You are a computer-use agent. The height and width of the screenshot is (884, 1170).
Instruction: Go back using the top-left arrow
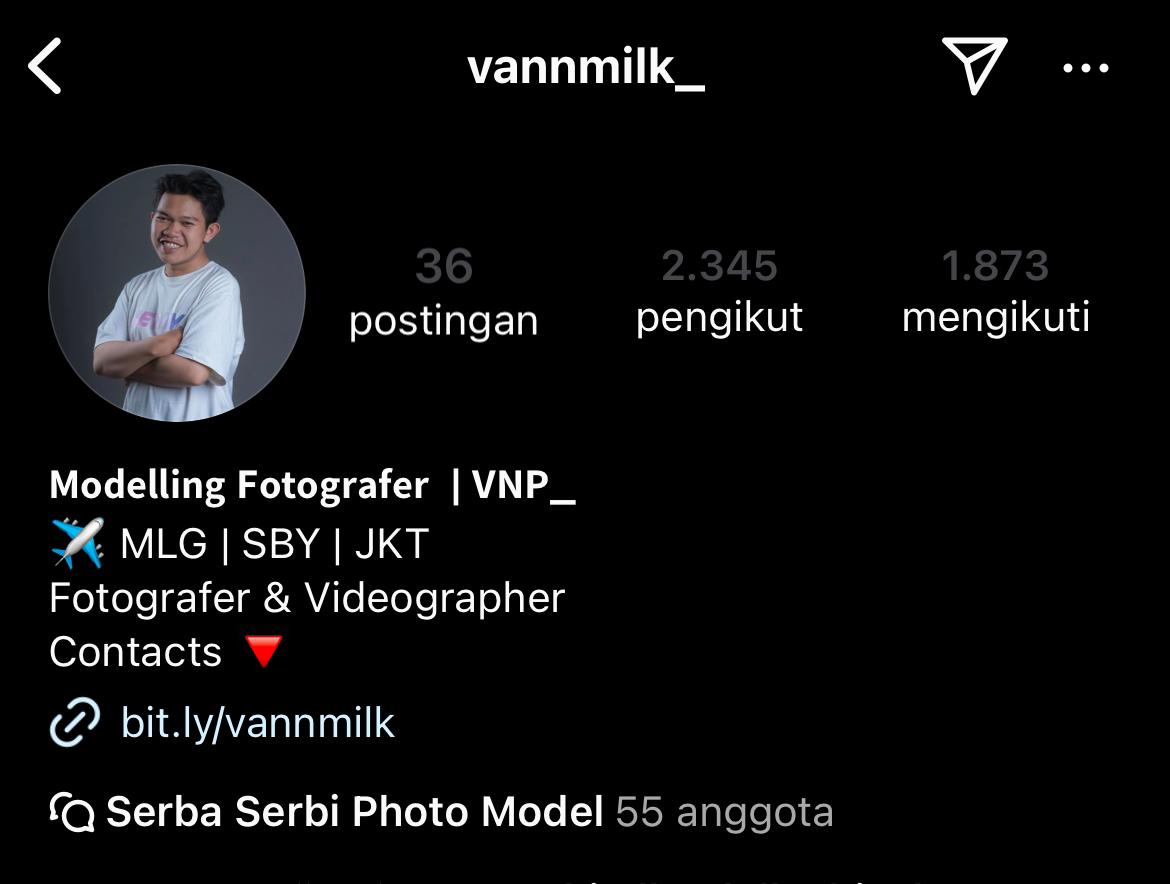[x=46, y=67]
